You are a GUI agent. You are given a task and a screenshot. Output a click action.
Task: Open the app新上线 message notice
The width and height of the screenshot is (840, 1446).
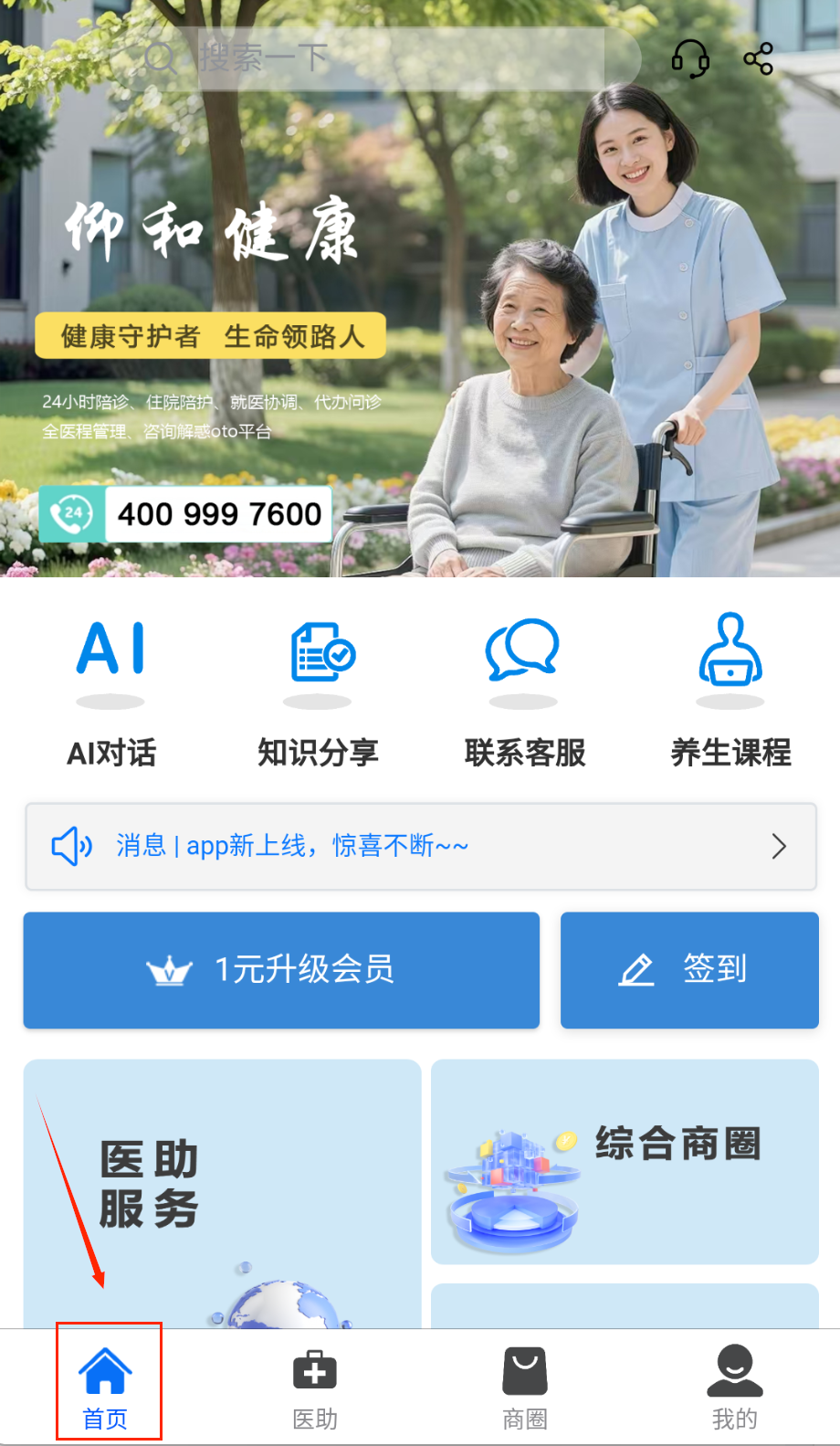(x=420, y=846)
